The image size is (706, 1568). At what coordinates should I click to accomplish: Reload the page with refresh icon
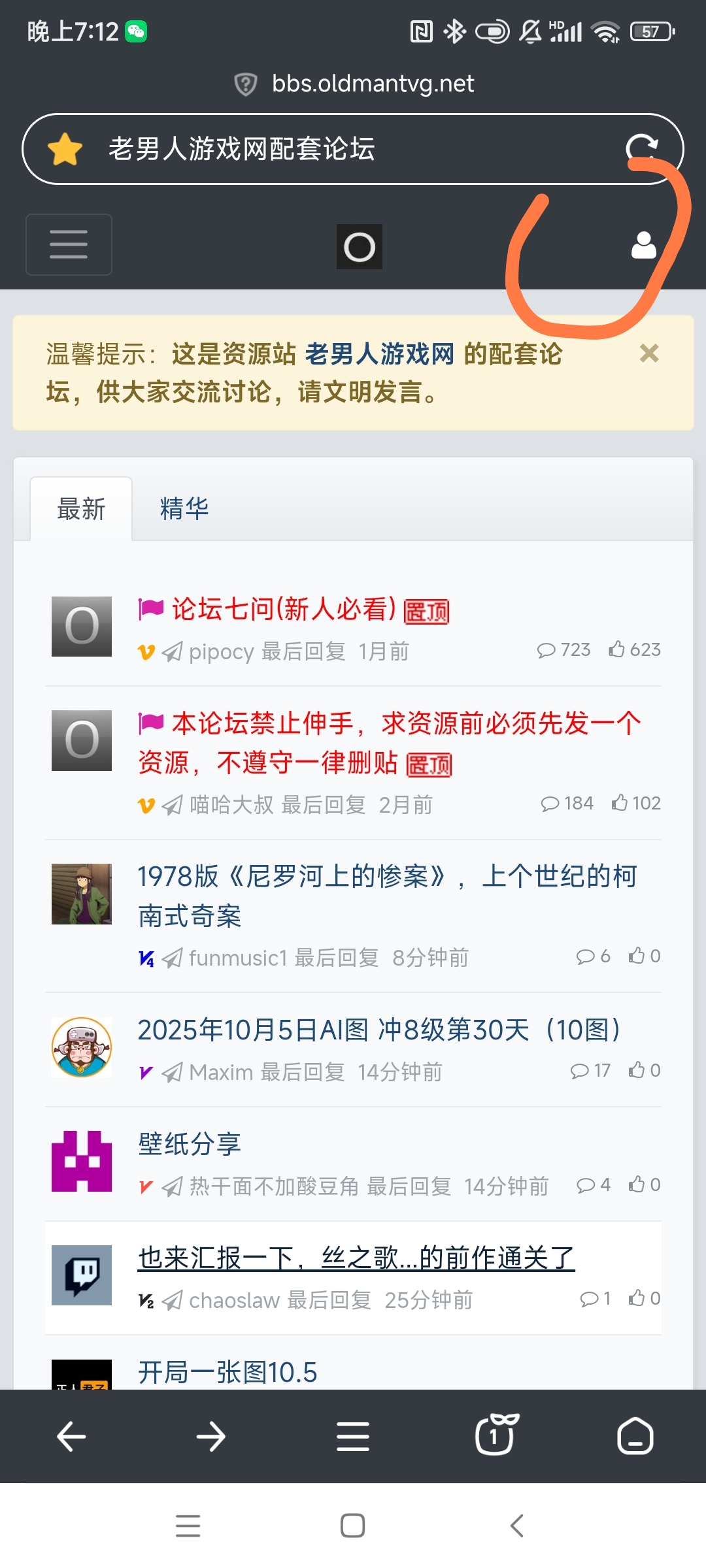(641, 148)
